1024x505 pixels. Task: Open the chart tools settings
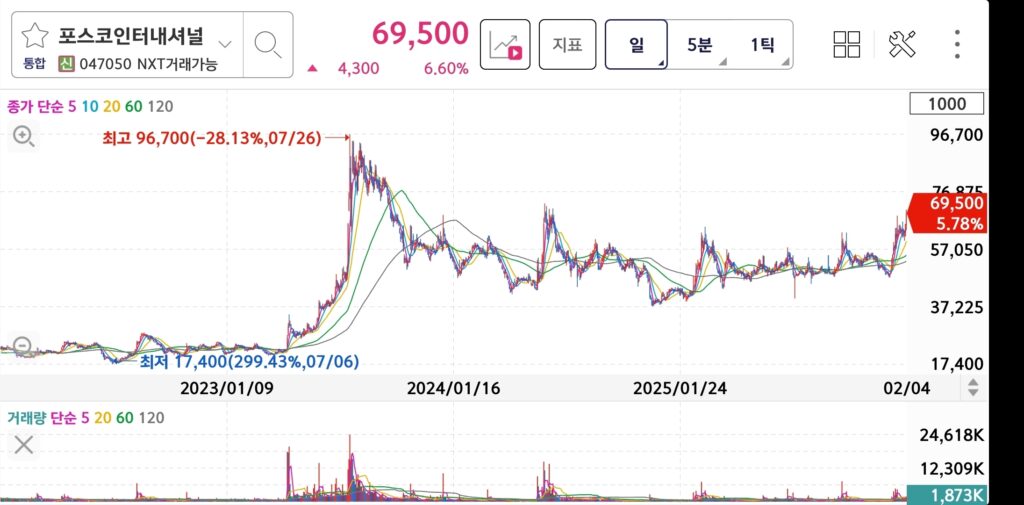(x=902, y=44)
